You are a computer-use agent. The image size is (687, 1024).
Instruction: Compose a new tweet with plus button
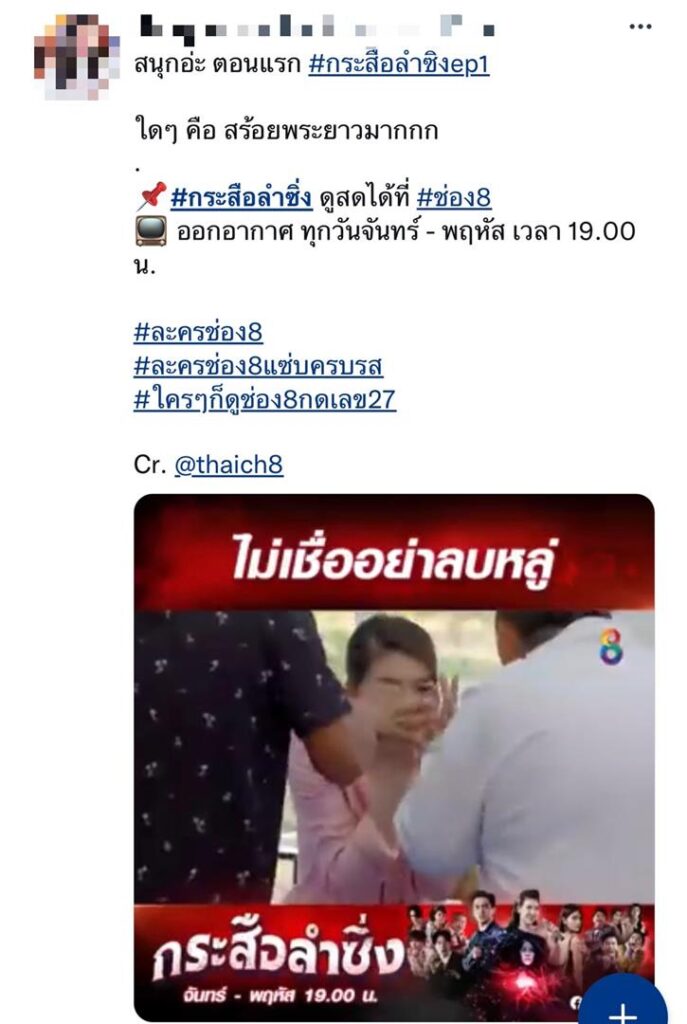(x=622, y=1004)
